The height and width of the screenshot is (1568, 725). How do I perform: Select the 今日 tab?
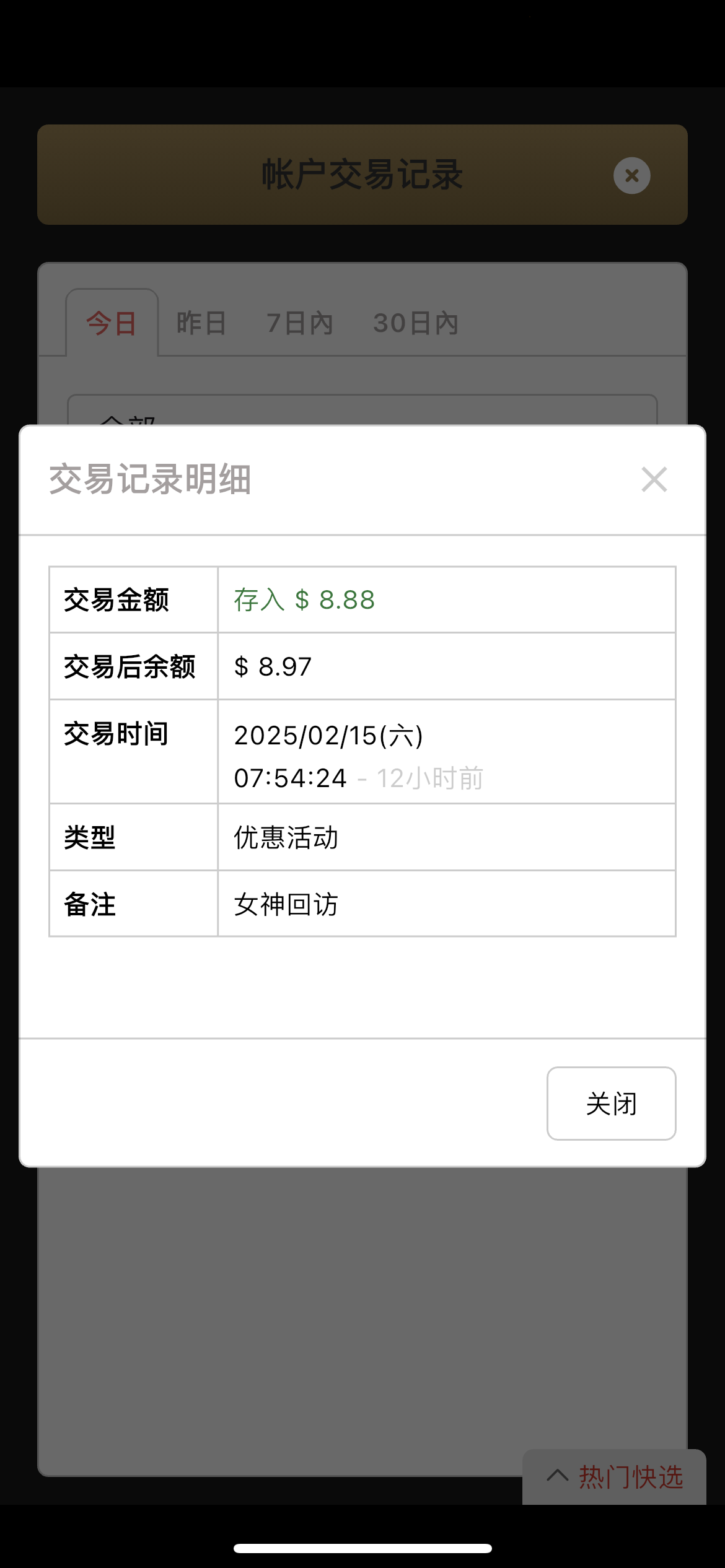coord(113,323)
